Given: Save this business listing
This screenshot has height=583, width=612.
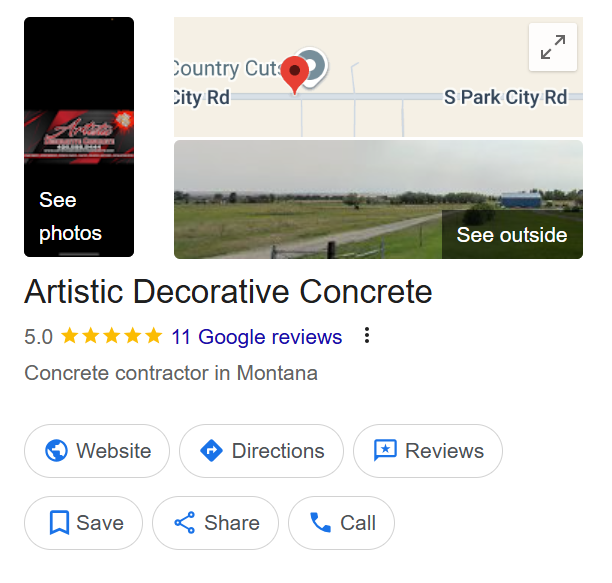Looking at the screenshot, I should point(84,523).
